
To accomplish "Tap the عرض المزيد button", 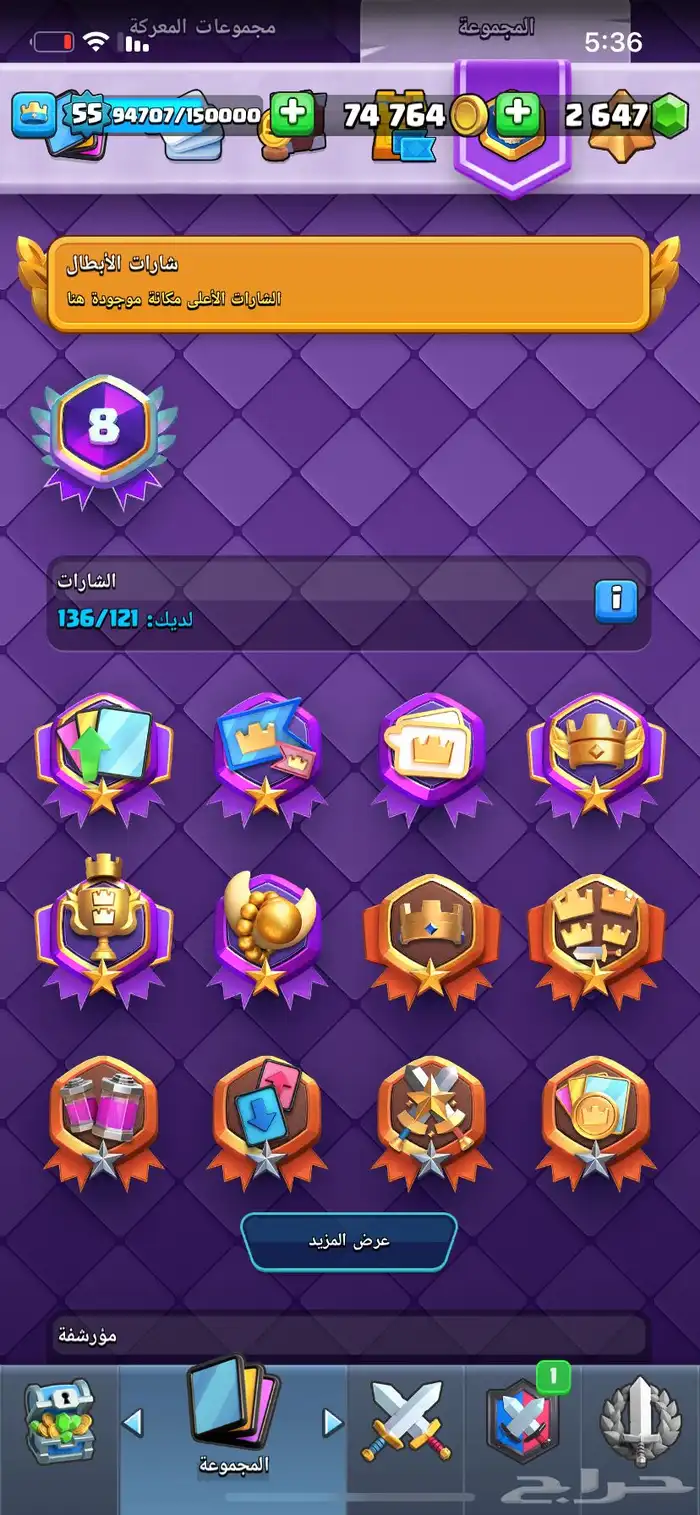I will pos(349,1240).
